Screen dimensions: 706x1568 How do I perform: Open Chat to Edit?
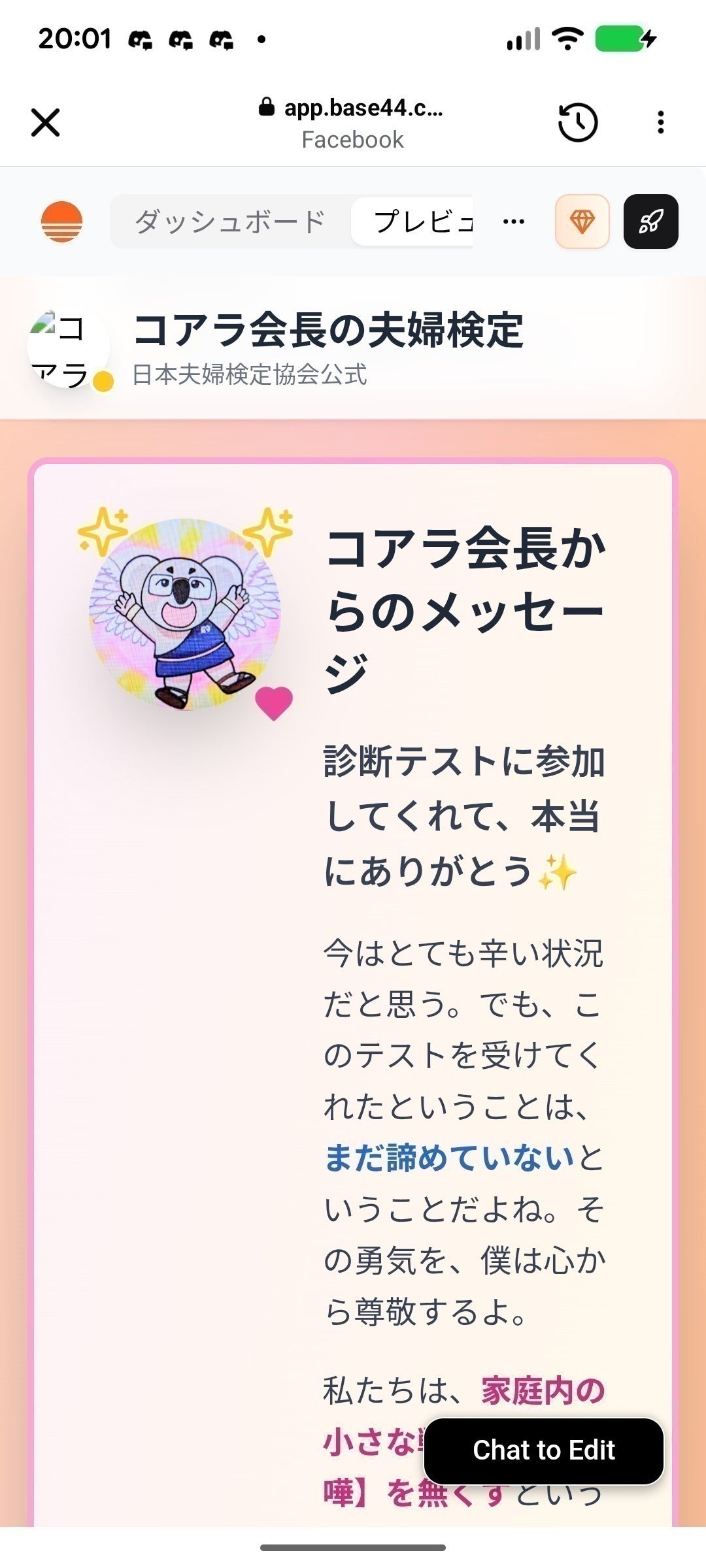[544, 1450]
